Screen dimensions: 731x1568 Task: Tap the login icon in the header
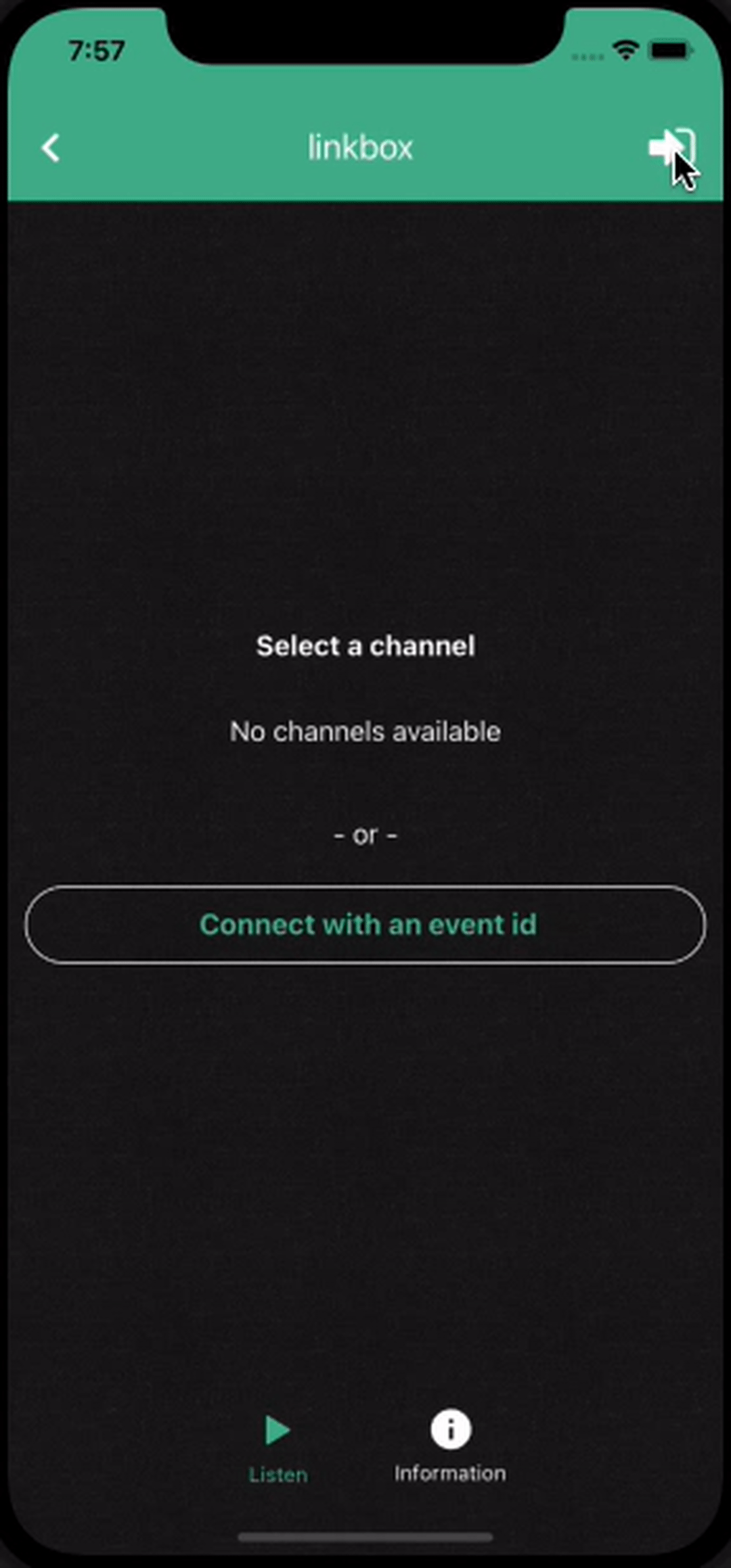coord(671,147)
